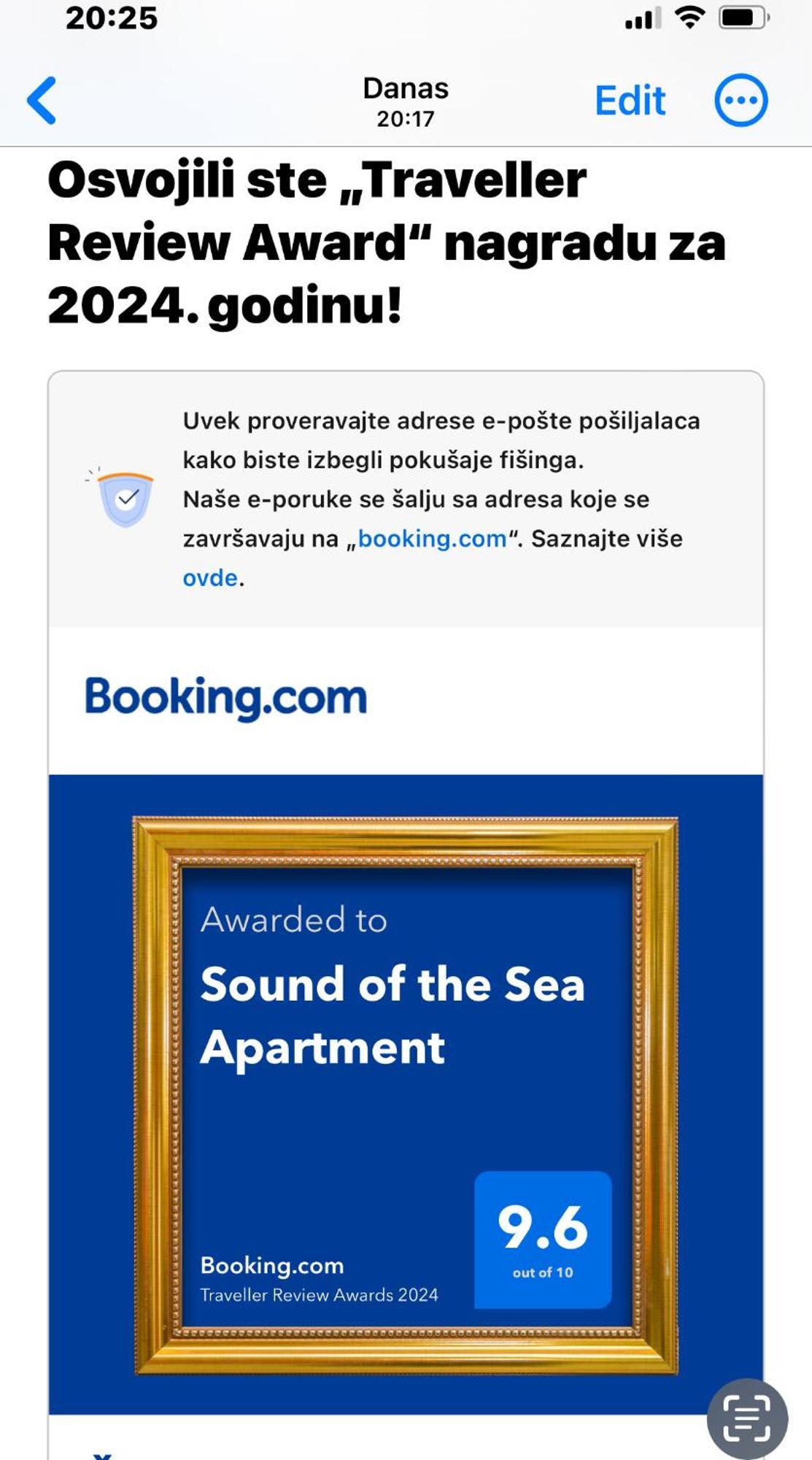812x1460 pixels.
Task: Activate the Live Text scan button
Action: [747, 1419]
